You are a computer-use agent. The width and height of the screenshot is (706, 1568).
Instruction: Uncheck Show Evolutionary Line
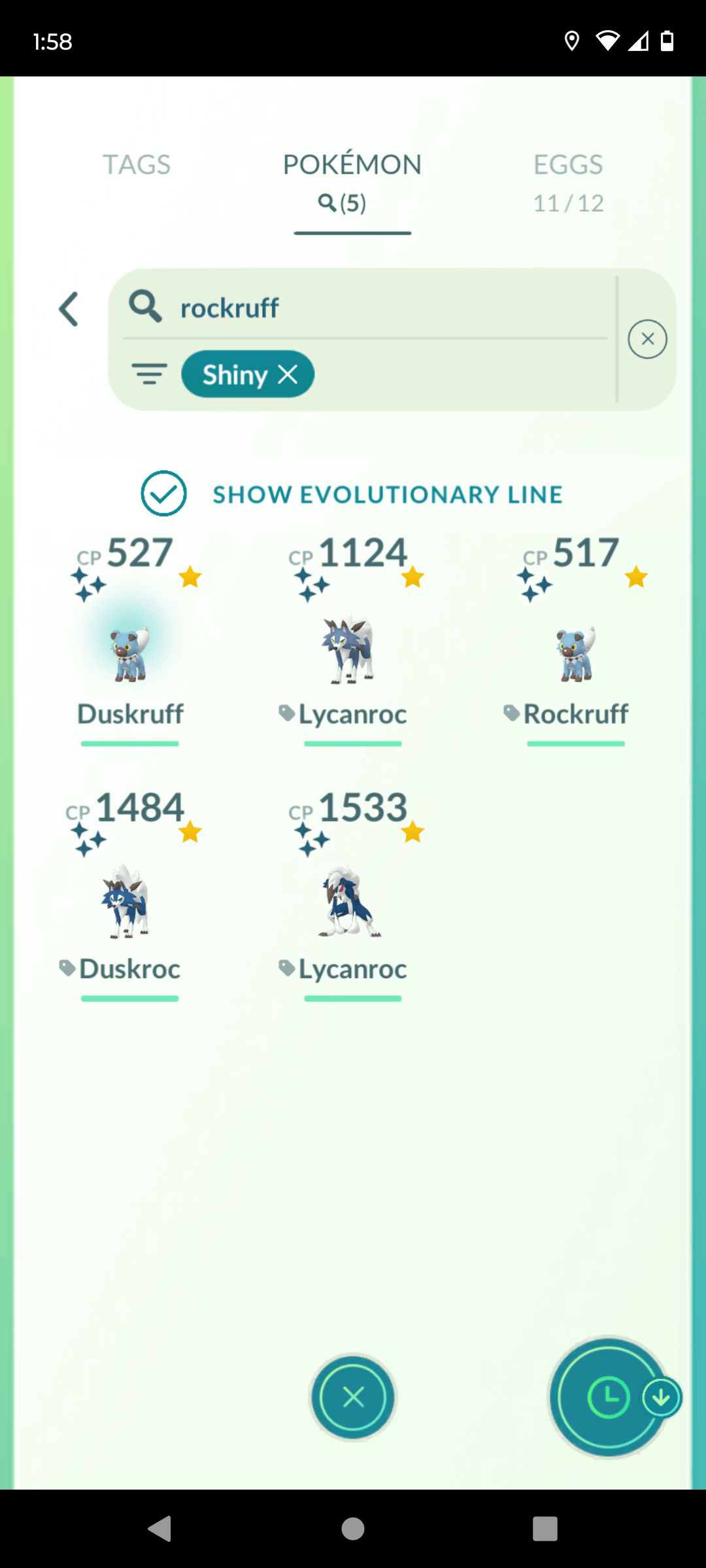[163, 494]
